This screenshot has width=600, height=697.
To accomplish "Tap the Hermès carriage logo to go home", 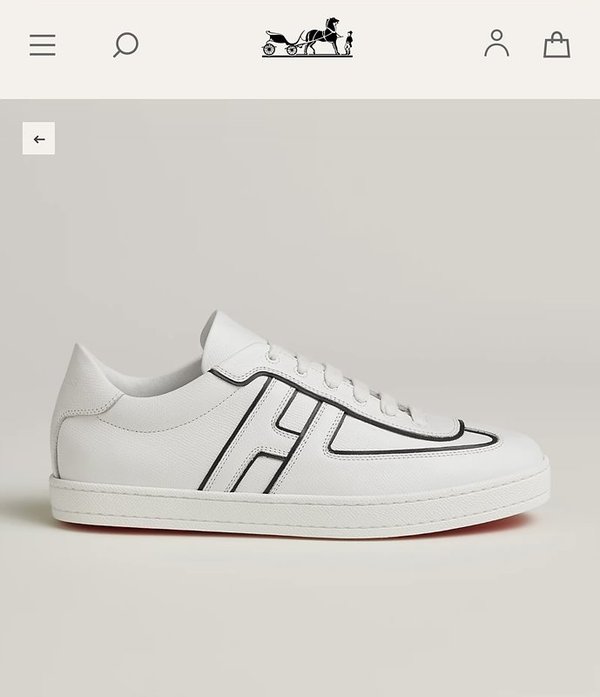I will click(x=307, y=38).
